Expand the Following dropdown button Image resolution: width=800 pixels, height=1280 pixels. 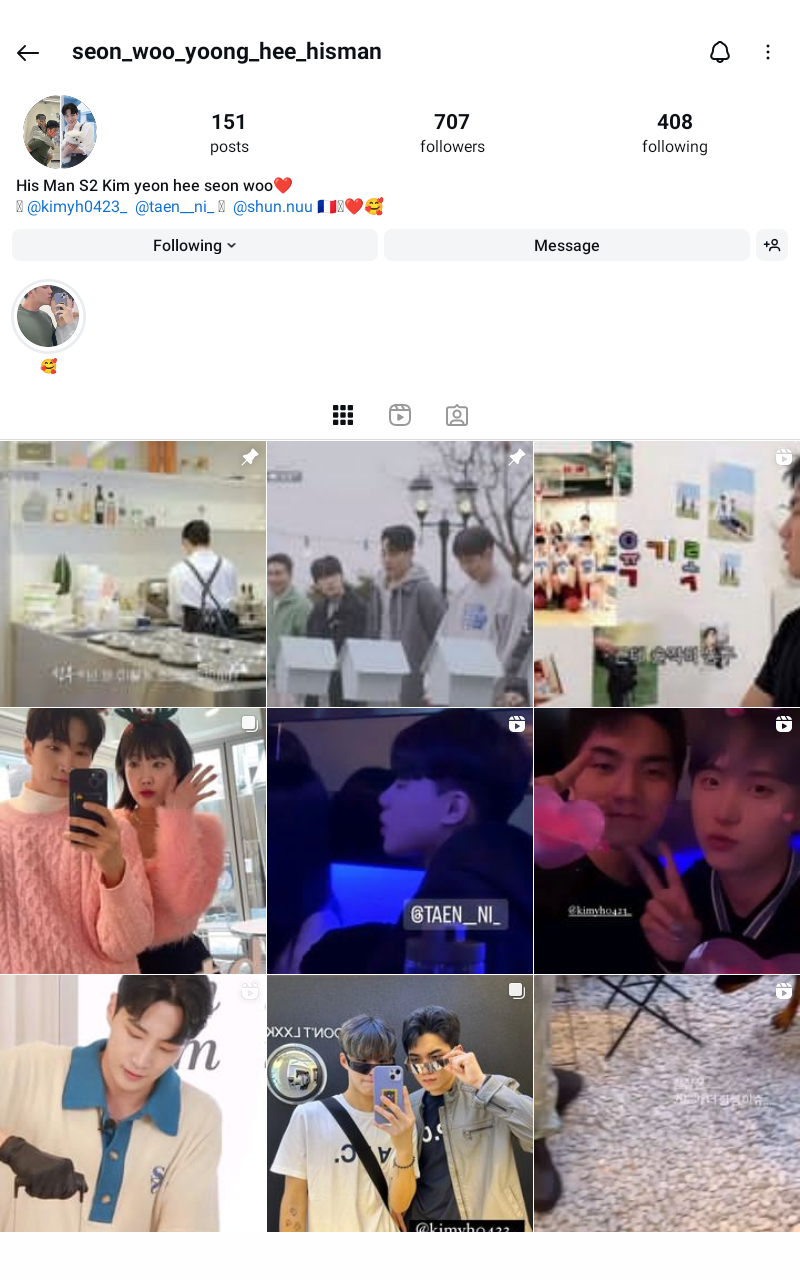point(195,245)
